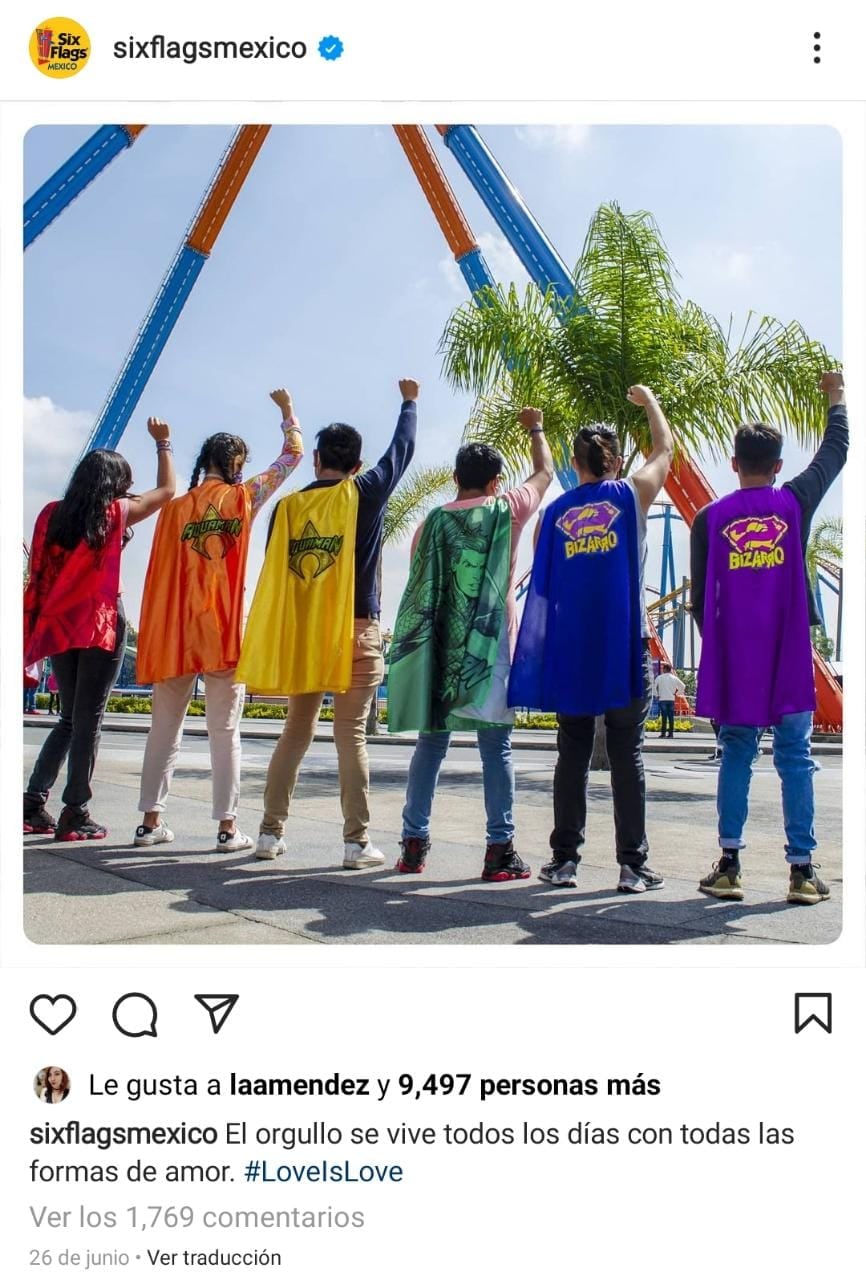View the 9,497 other people who liked
This screenshot has height=1280, width=866.
[x=529, y=1085]
